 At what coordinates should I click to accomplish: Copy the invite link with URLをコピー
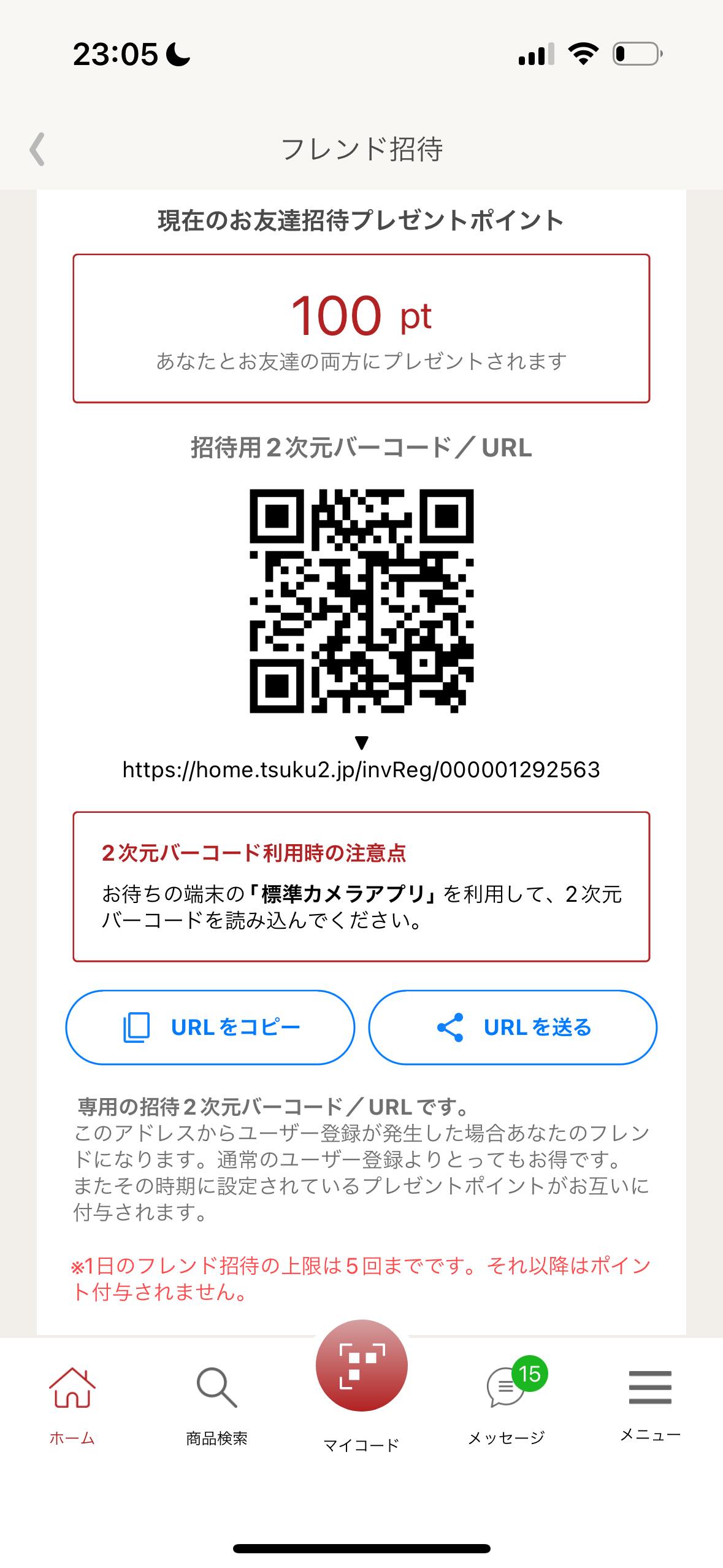pos(210,1028)
